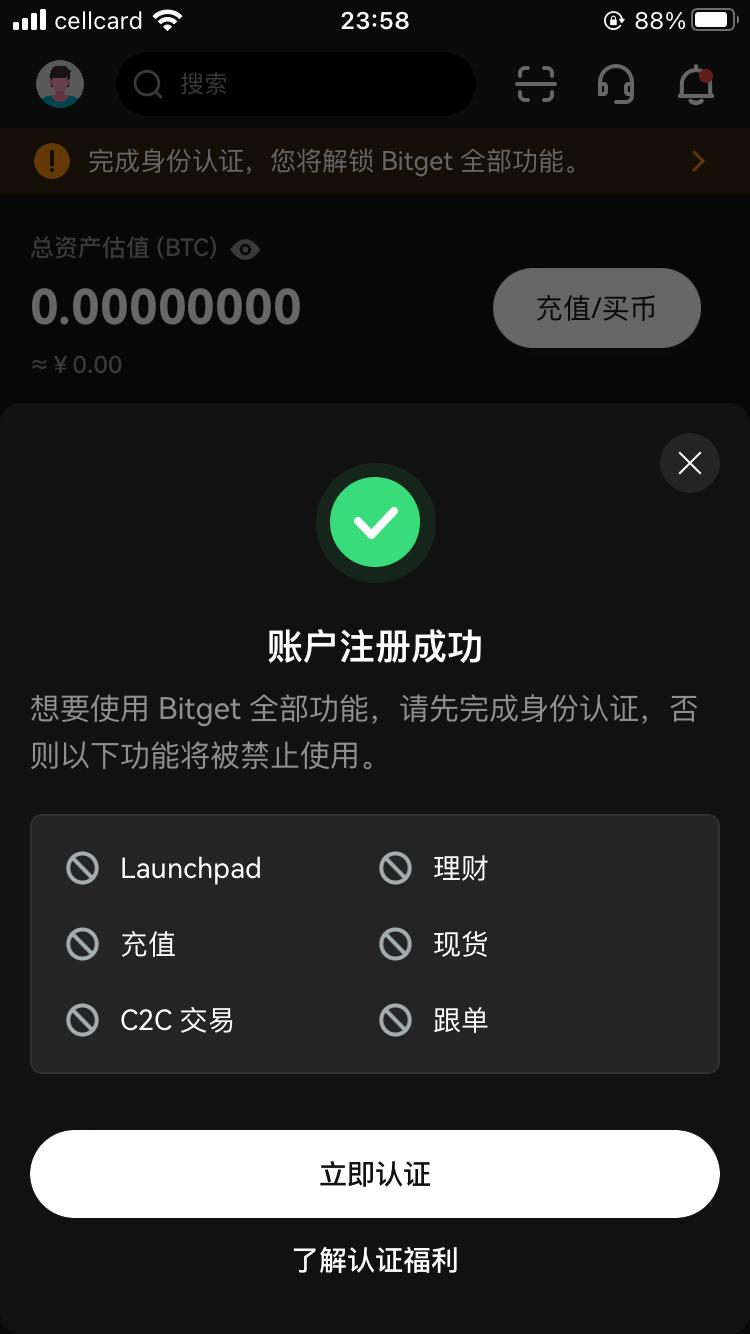The width and height of the screenshot is (750, 1334).
Task: Open 了解认证福利 link
Action: pyautogui.click(x=375, y=1261)
